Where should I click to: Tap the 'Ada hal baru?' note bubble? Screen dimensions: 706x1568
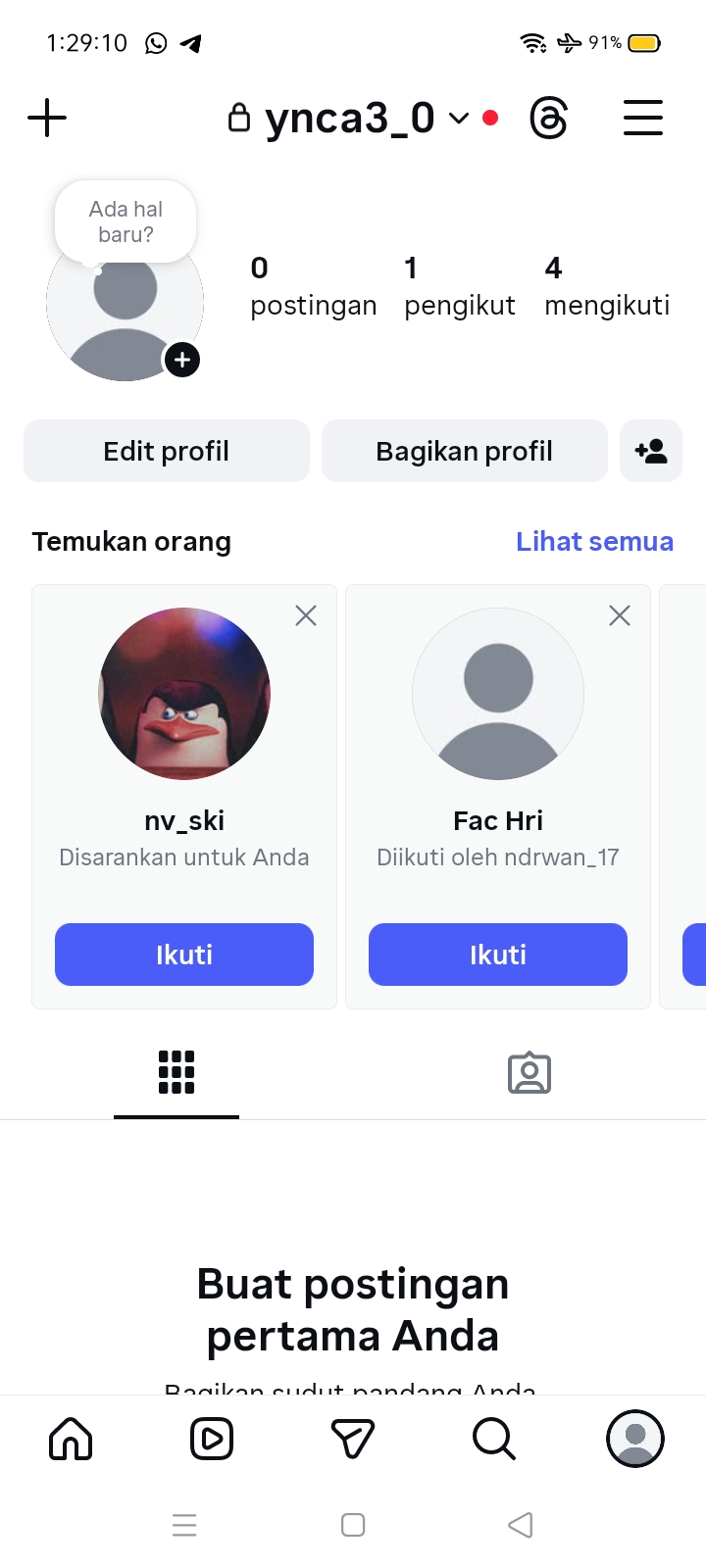[126, 221]
